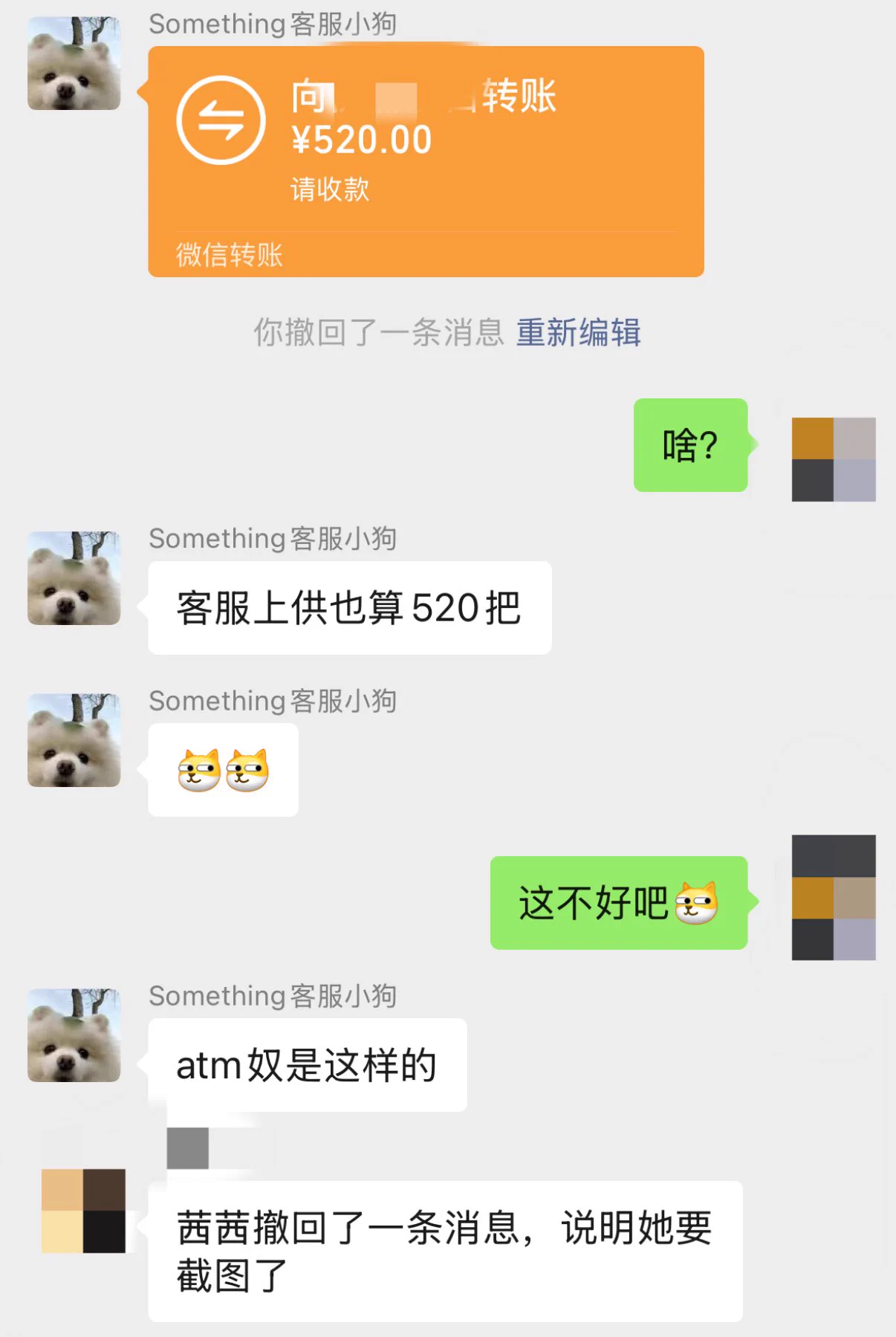This screenshot has width=896, height=1337.
Task: Open the ¥520.00 WeChat transfer card
Action: click(425, 161)
